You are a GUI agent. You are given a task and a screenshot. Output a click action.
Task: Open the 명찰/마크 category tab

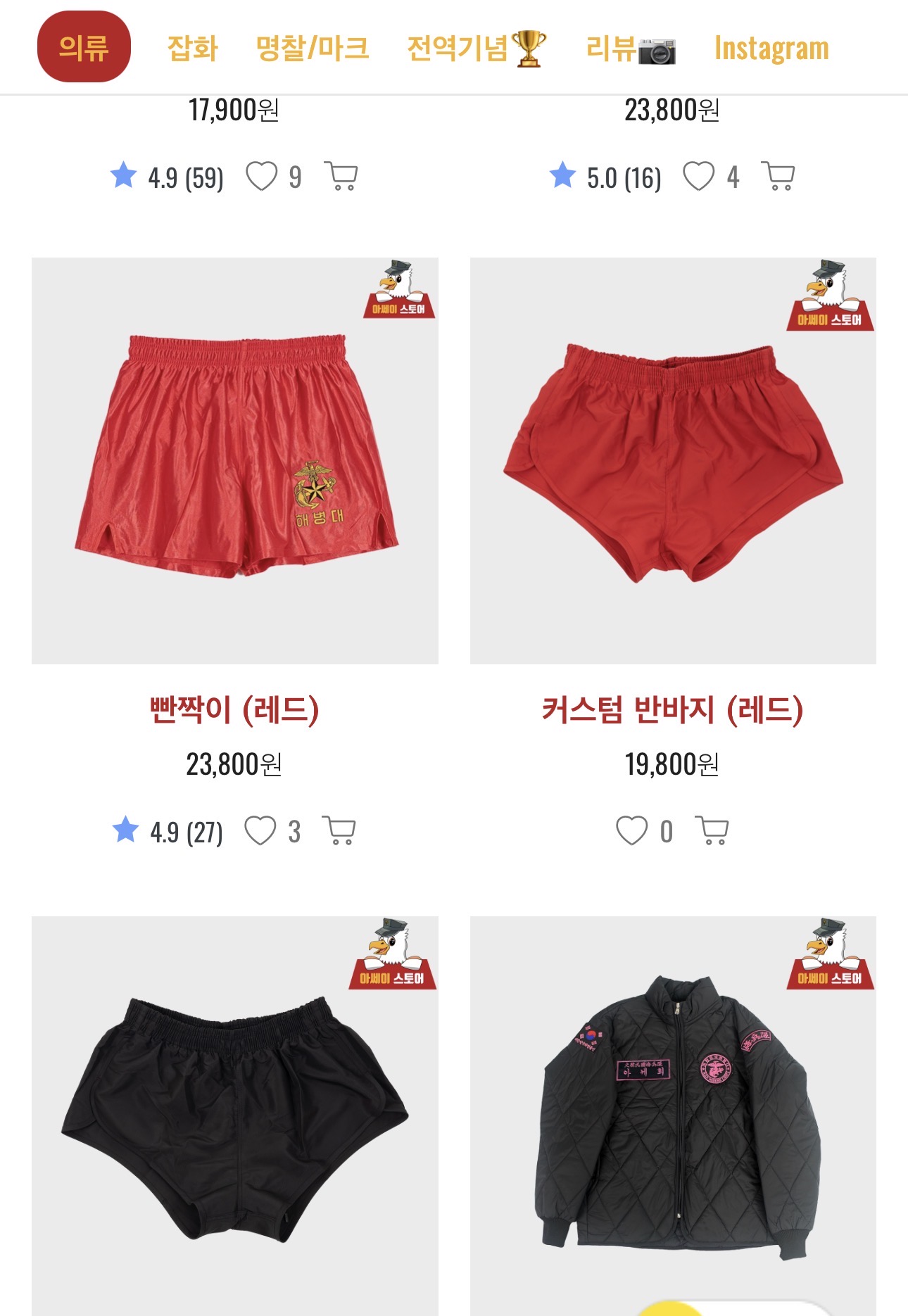312,49
